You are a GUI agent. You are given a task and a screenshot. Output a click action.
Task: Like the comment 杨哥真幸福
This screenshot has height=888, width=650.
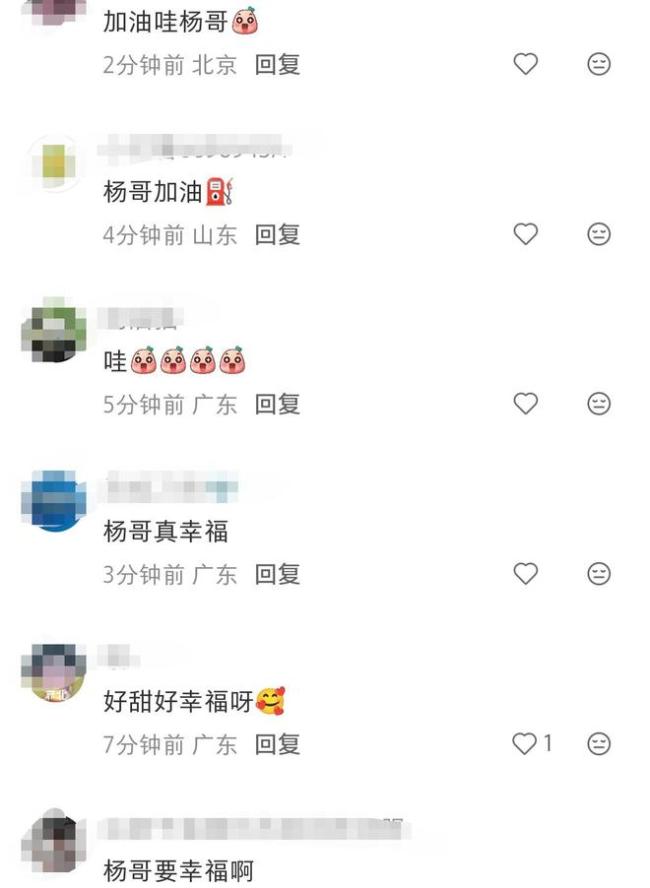tap(526, 574)
